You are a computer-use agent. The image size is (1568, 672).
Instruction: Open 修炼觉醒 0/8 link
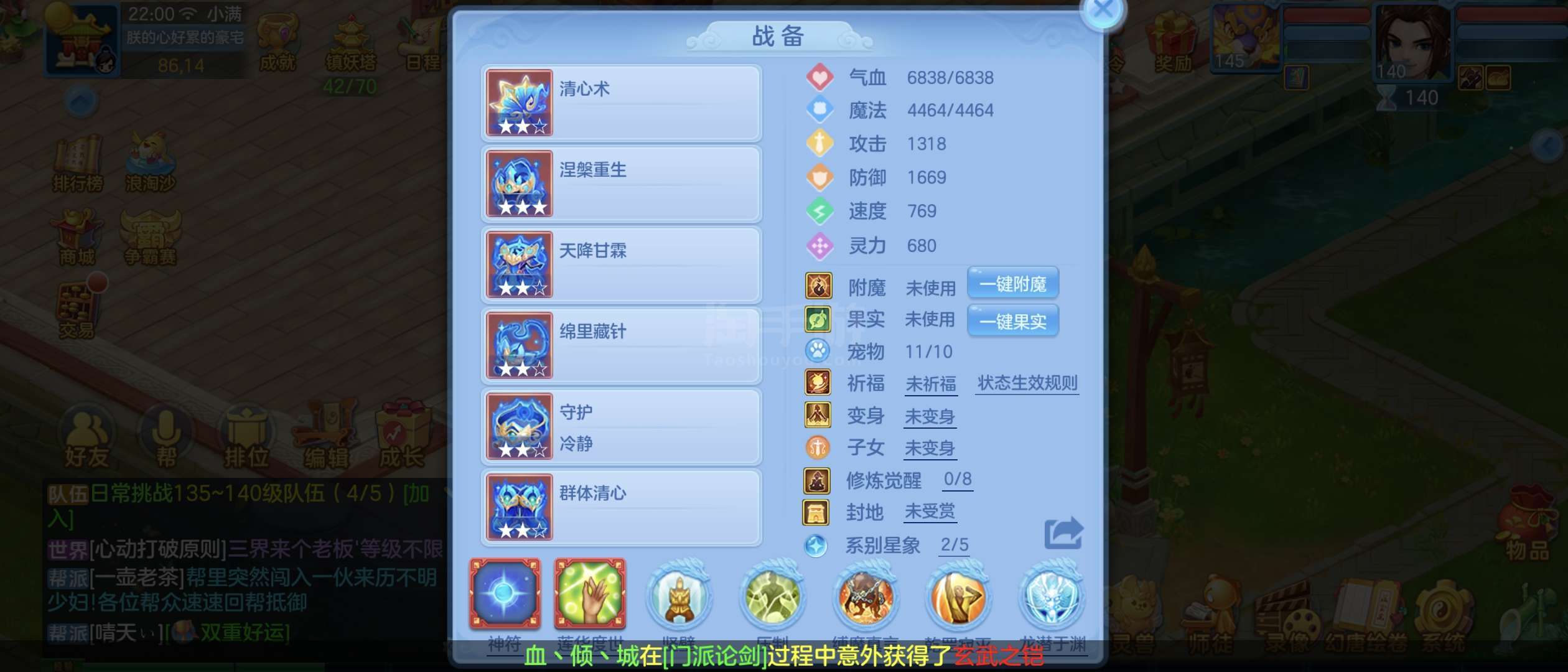click(957, 479)
